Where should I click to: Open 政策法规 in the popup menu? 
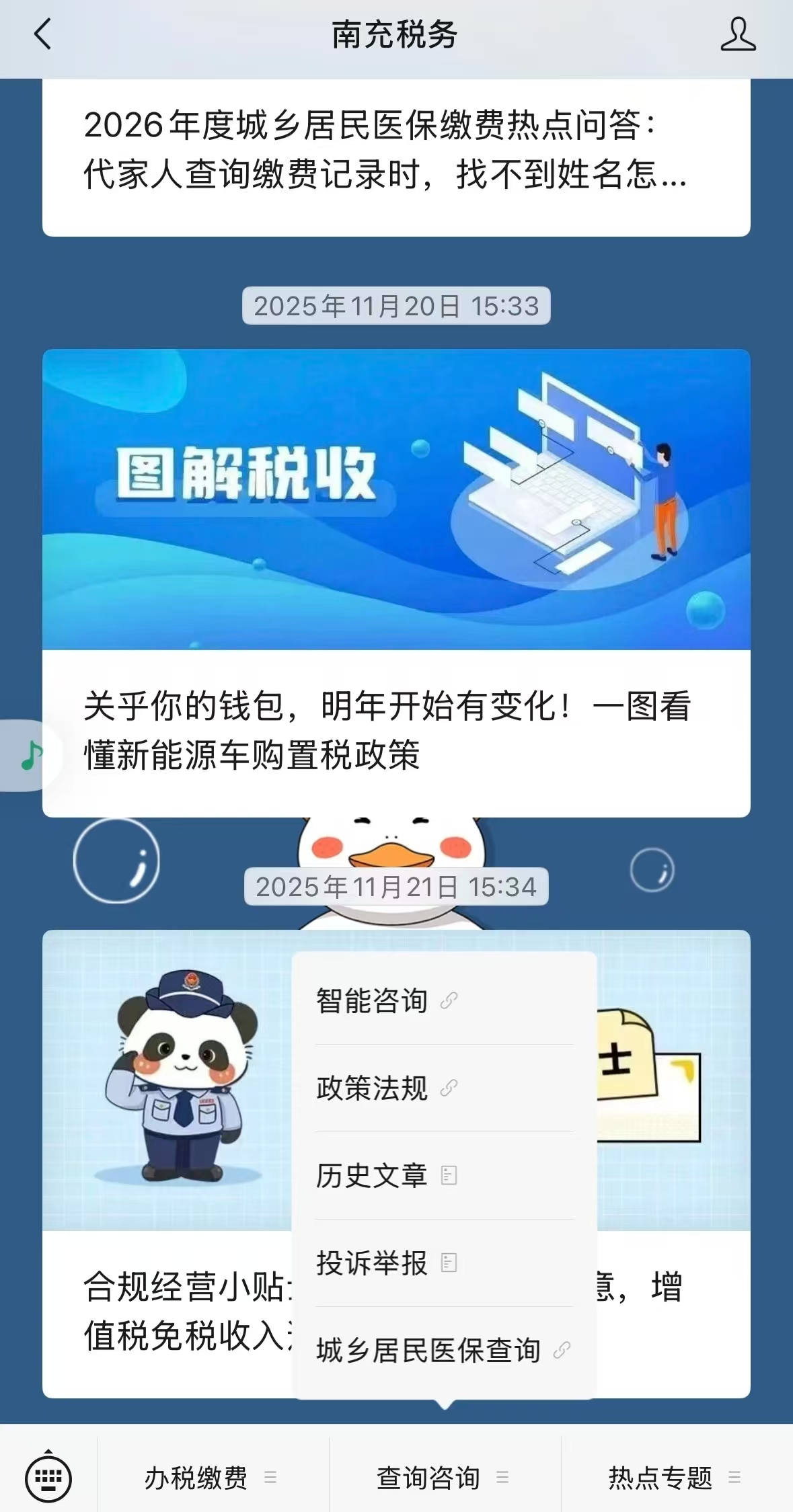pos(444,1088)
